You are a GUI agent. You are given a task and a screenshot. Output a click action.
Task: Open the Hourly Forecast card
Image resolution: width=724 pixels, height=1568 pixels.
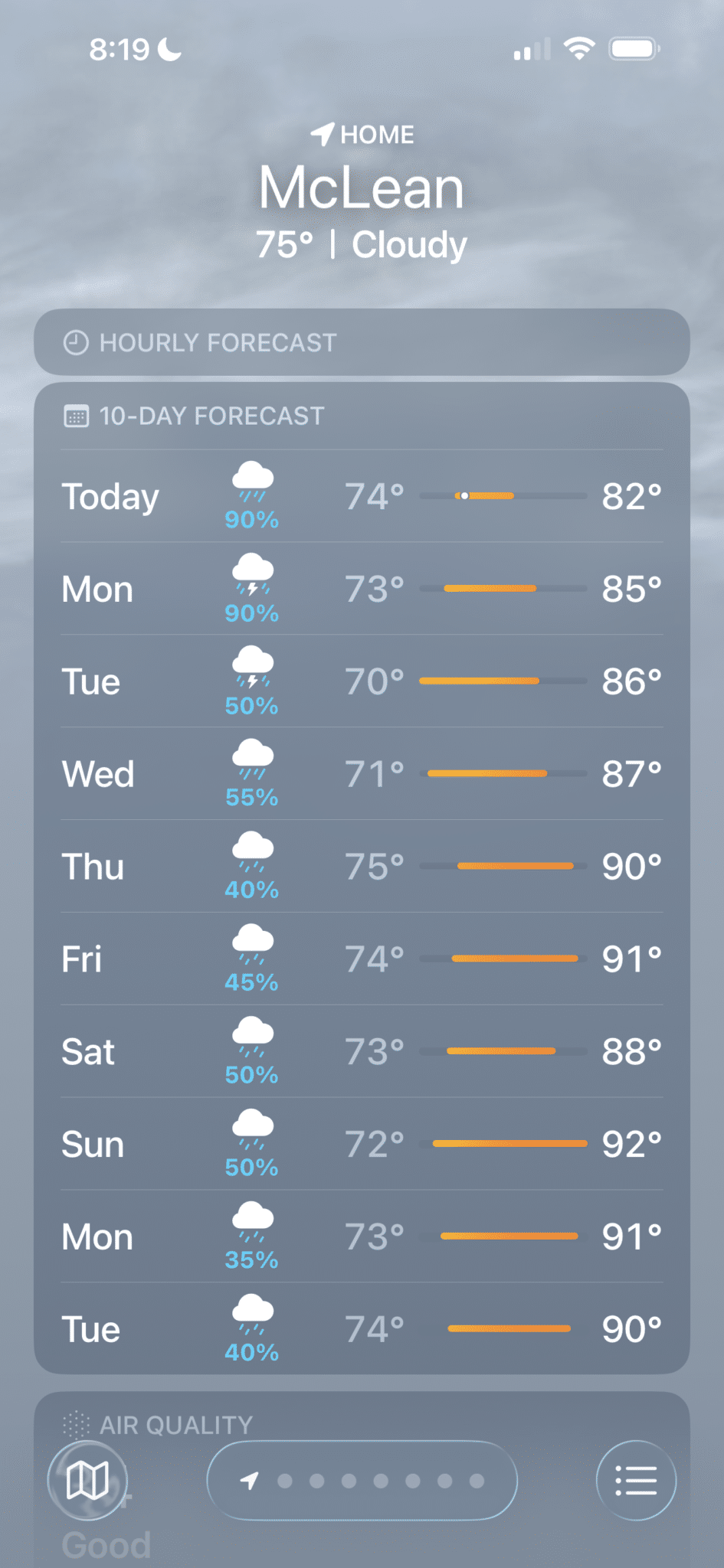[362, 342]
